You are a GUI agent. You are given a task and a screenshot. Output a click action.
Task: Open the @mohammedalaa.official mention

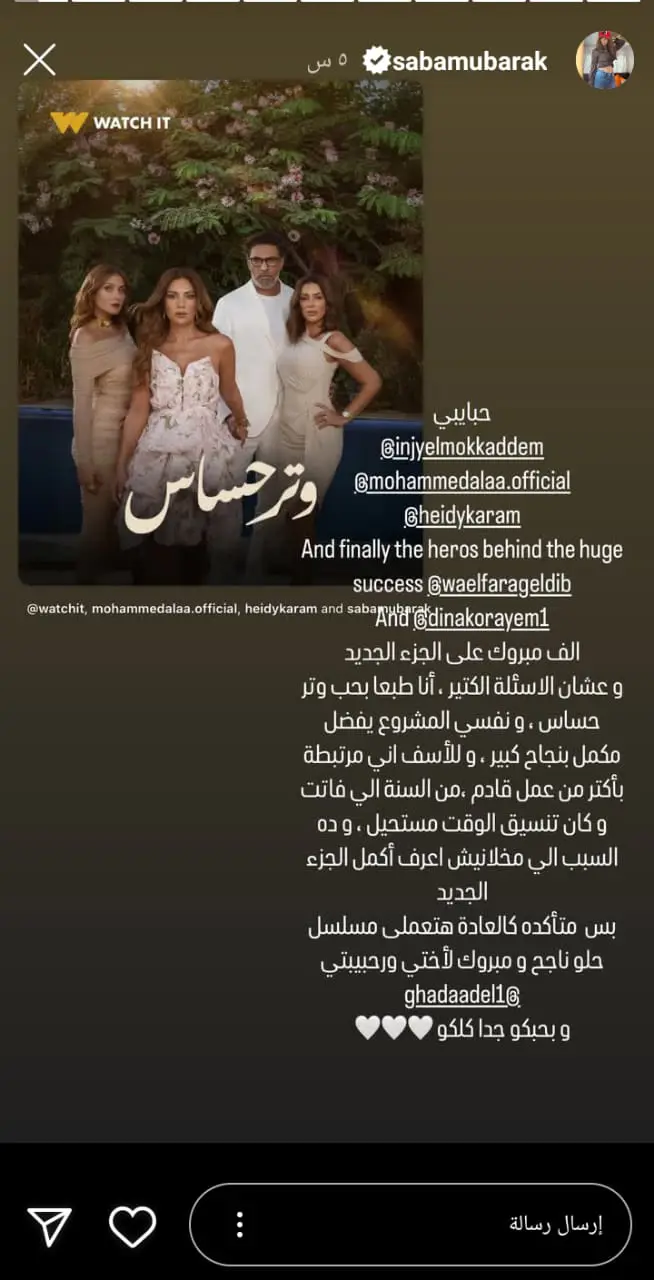[x=461, y=482]
